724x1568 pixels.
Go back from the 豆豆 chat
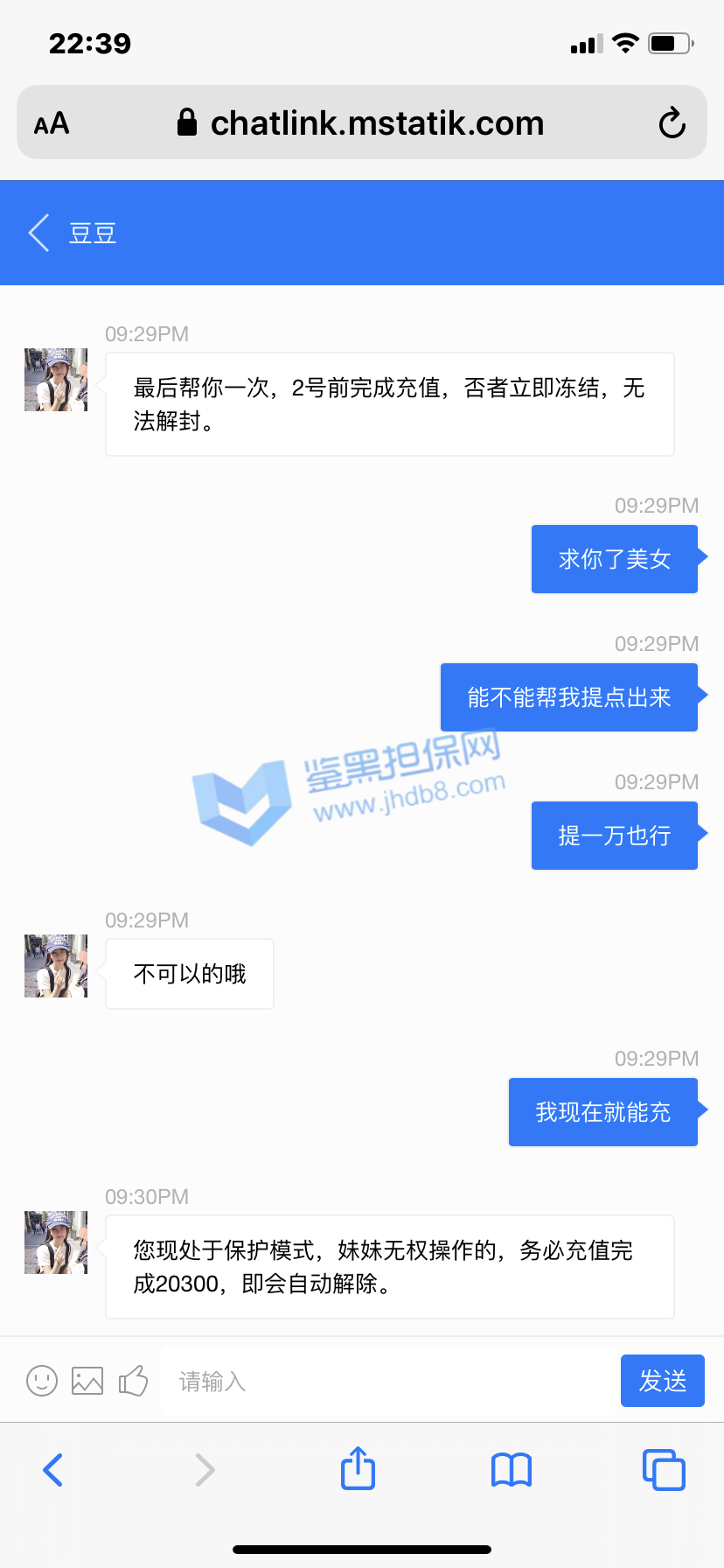[38, 234]
